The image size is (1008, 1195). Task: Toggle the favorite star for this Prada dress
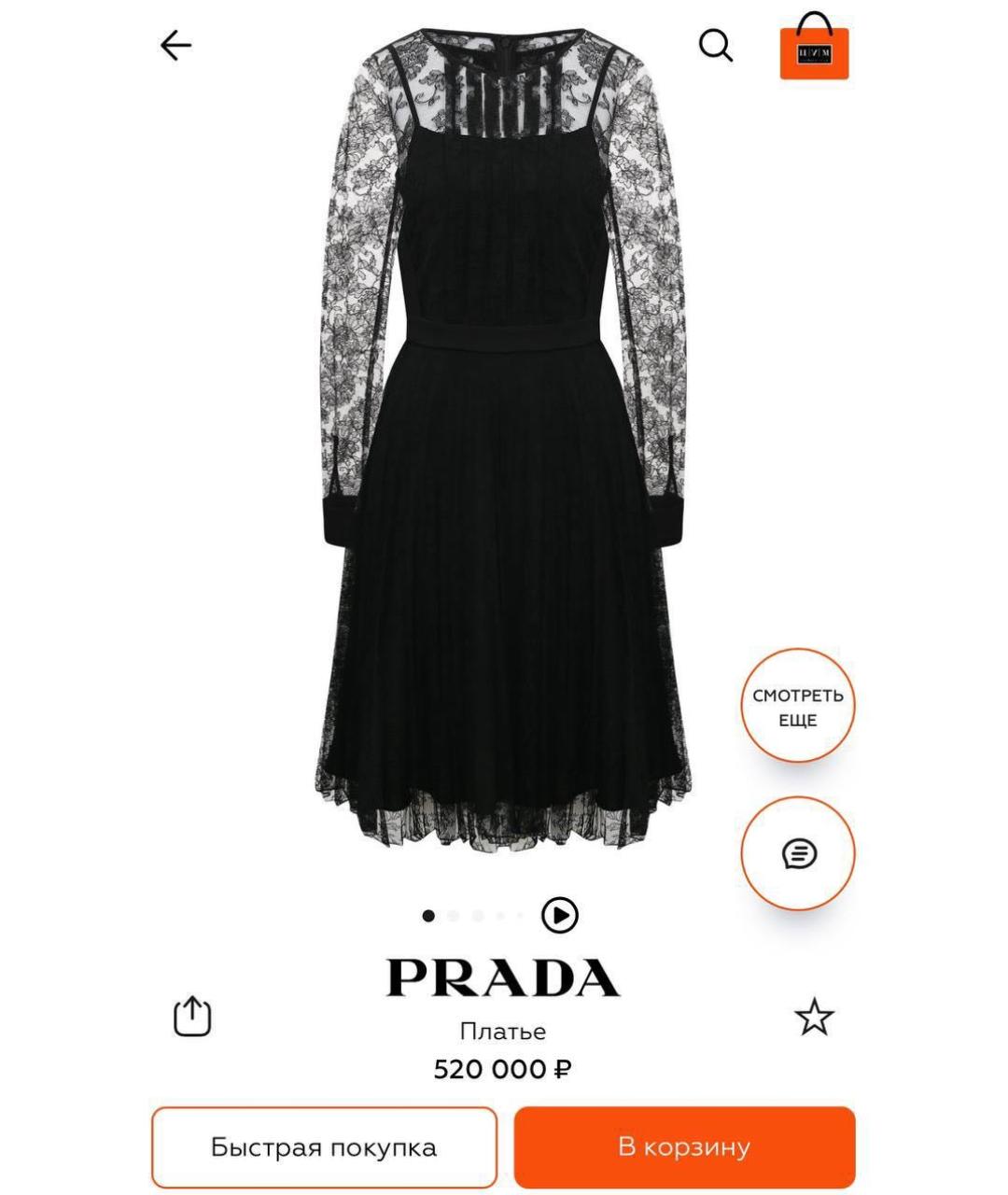816,1017
